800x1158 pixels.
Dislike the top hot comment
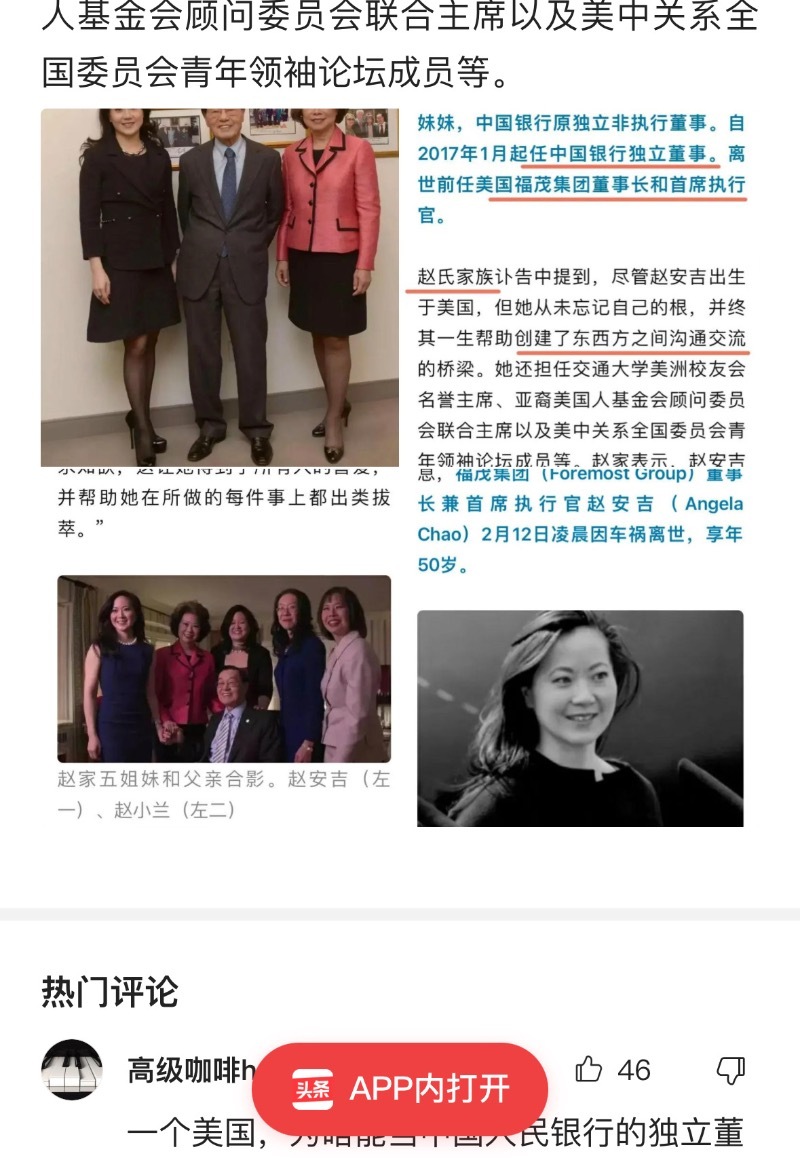click(x=731, y=1070)
